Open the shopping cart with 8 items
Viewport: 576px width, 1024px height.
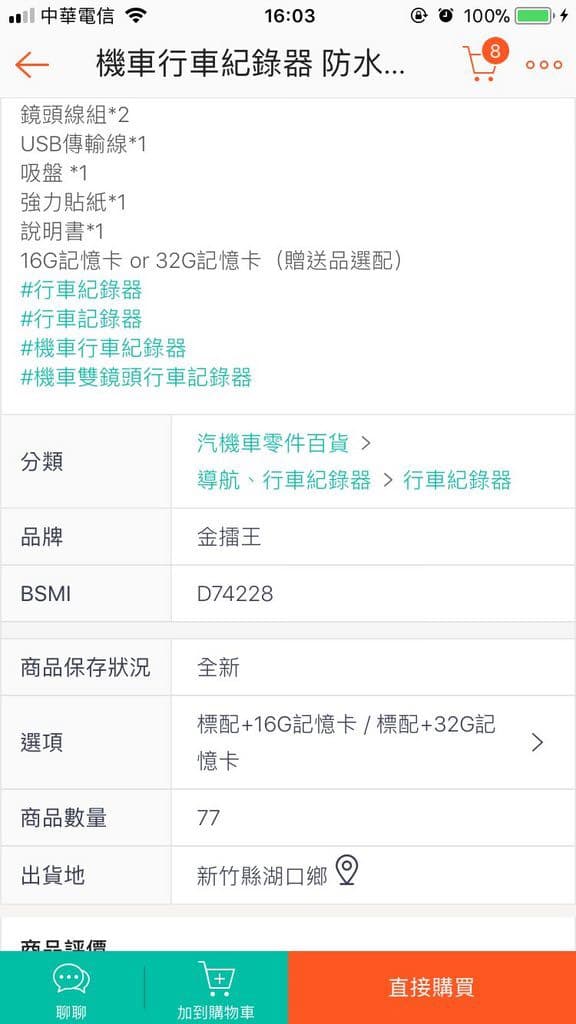(484, 61)
